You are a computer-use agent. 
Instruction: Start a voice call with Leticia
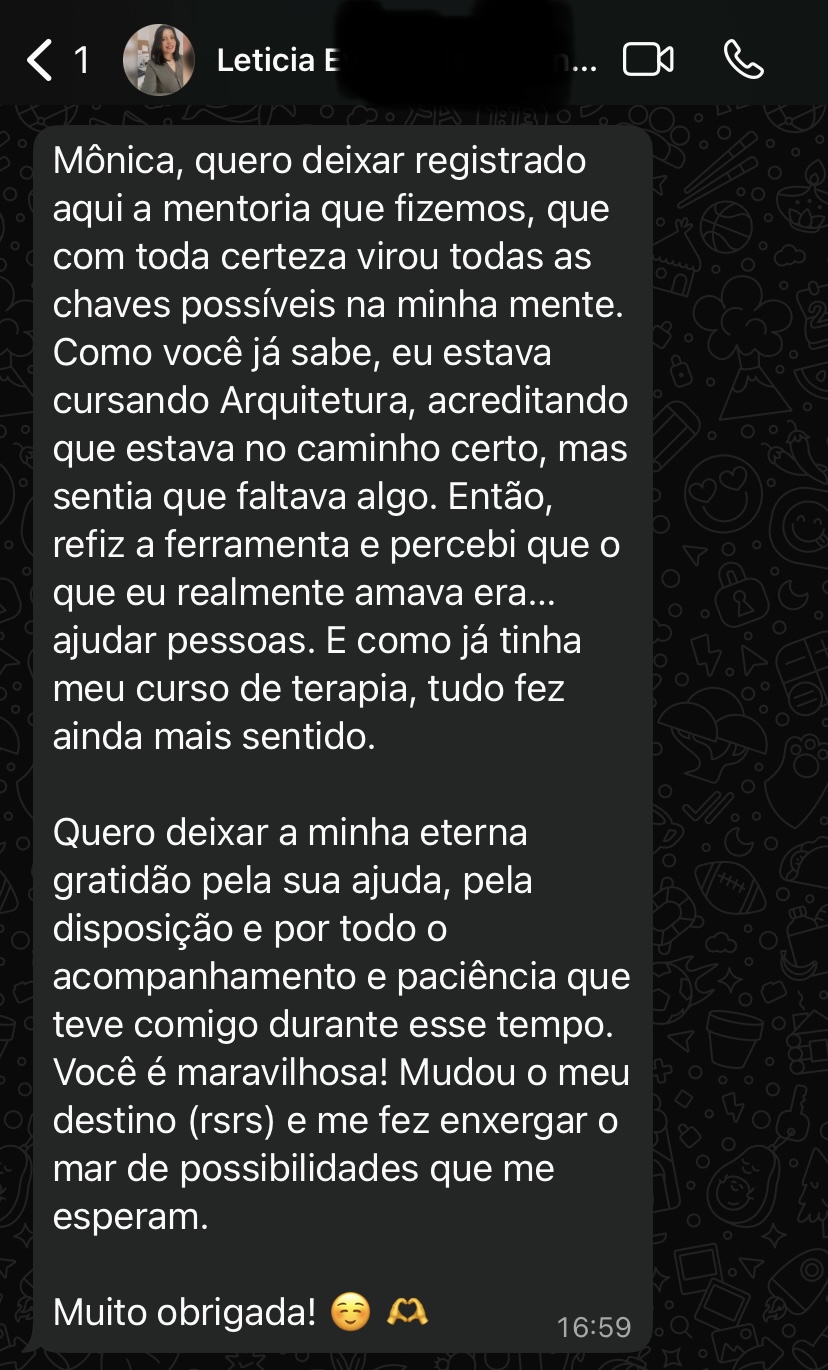pyautogui.click(x=743, y=61)
